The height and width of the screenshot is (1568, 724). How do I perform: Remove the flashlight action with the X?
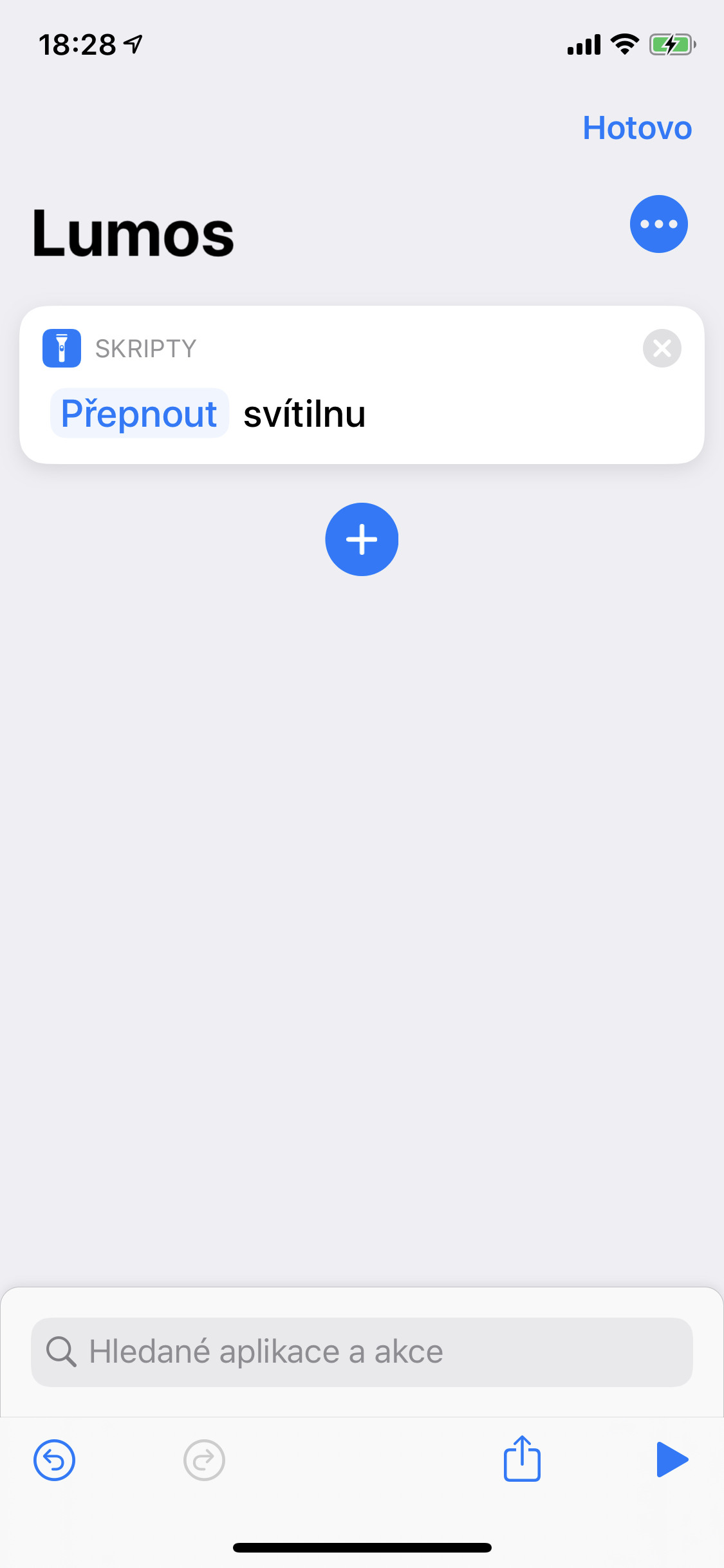pos(662,348)
